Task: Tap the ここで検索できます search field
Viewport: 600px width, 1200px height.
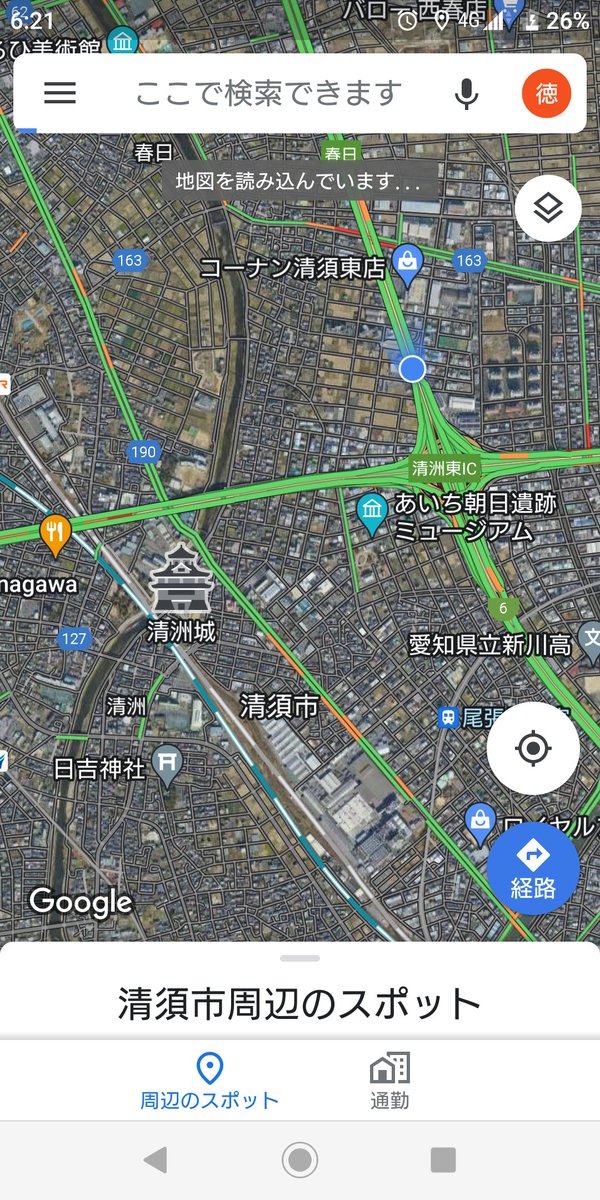Action: pyautogui.click(x=268, y=94)
